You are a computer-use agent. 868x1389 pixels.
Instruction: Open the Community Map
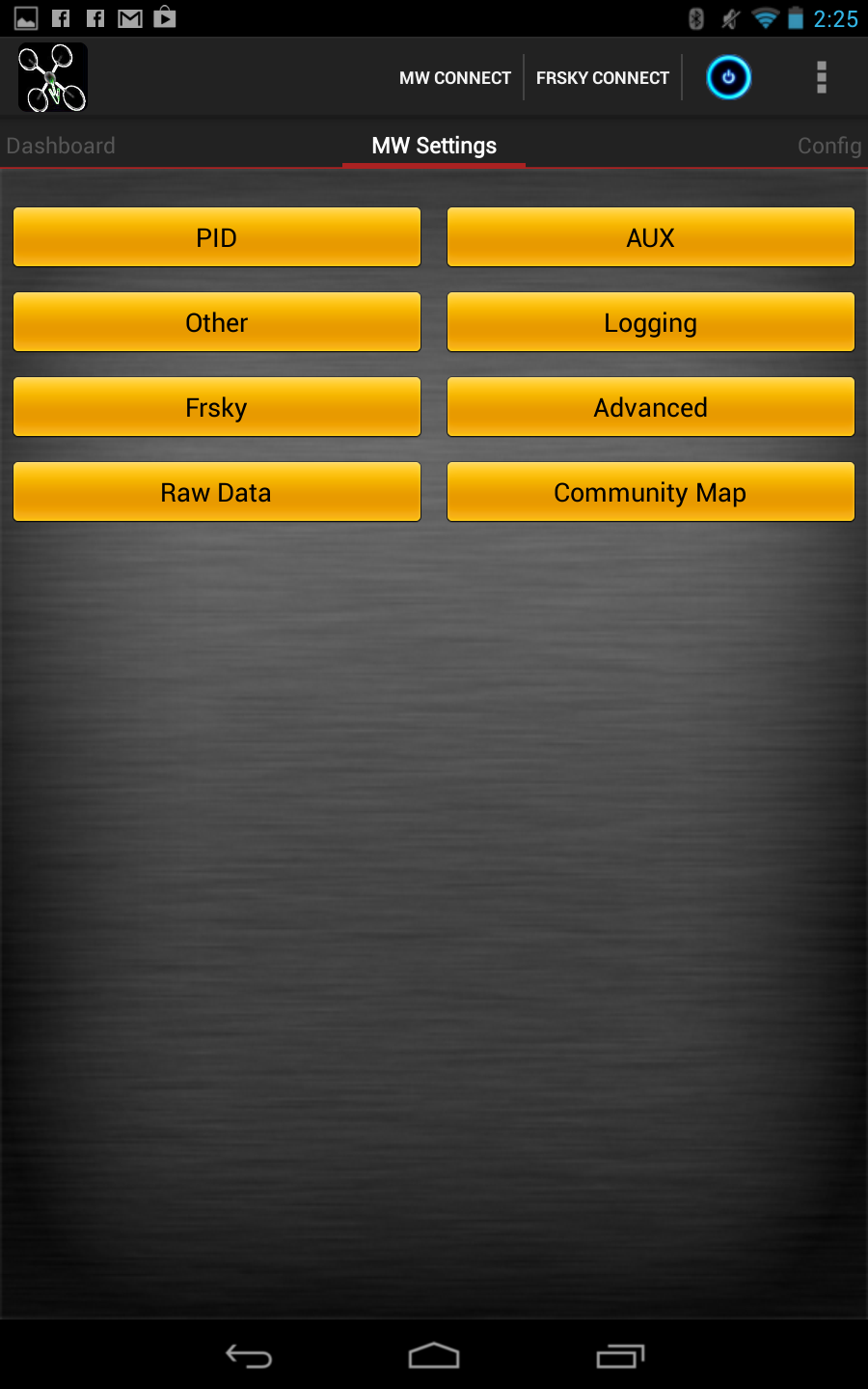(x=650, y=492)
